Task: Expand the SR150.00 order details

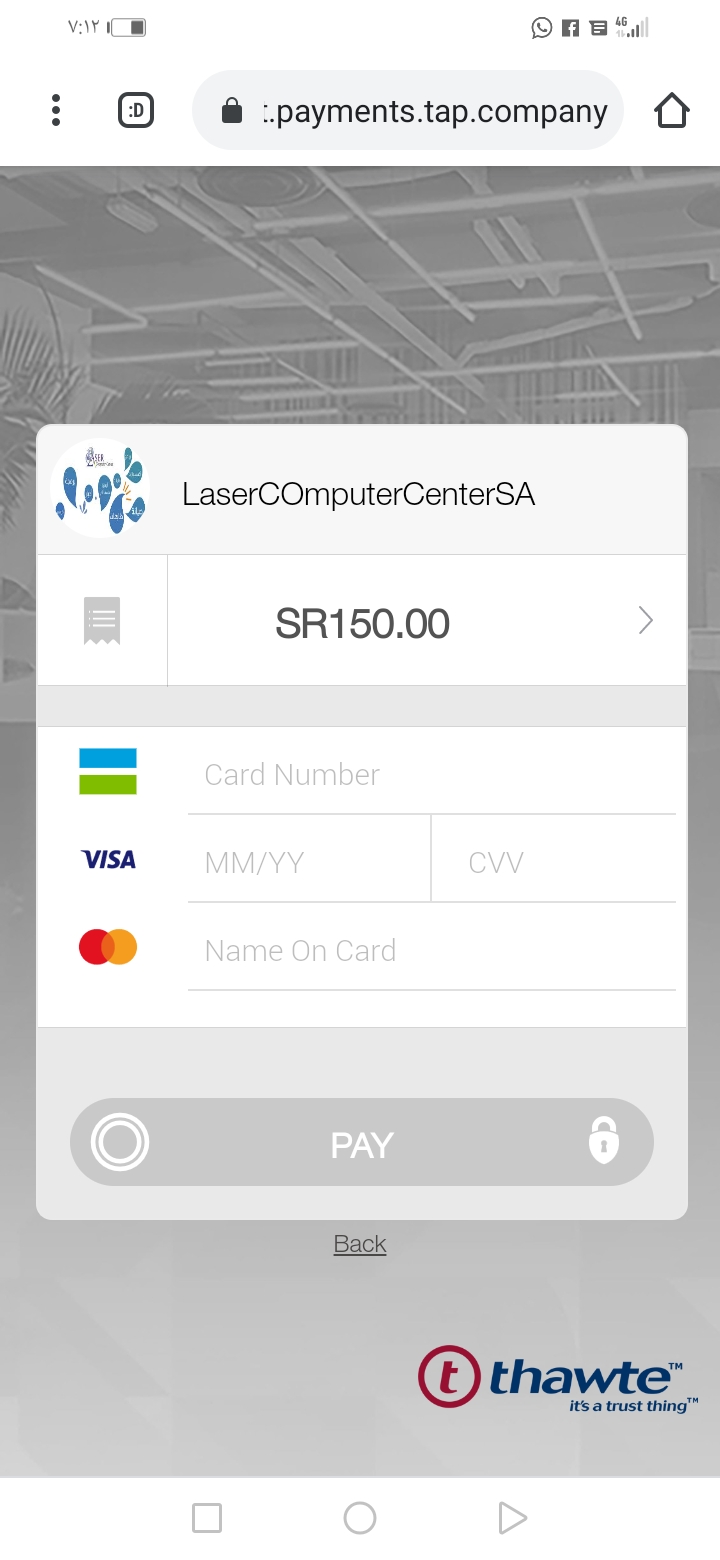Action: click(x=645, y=621)
